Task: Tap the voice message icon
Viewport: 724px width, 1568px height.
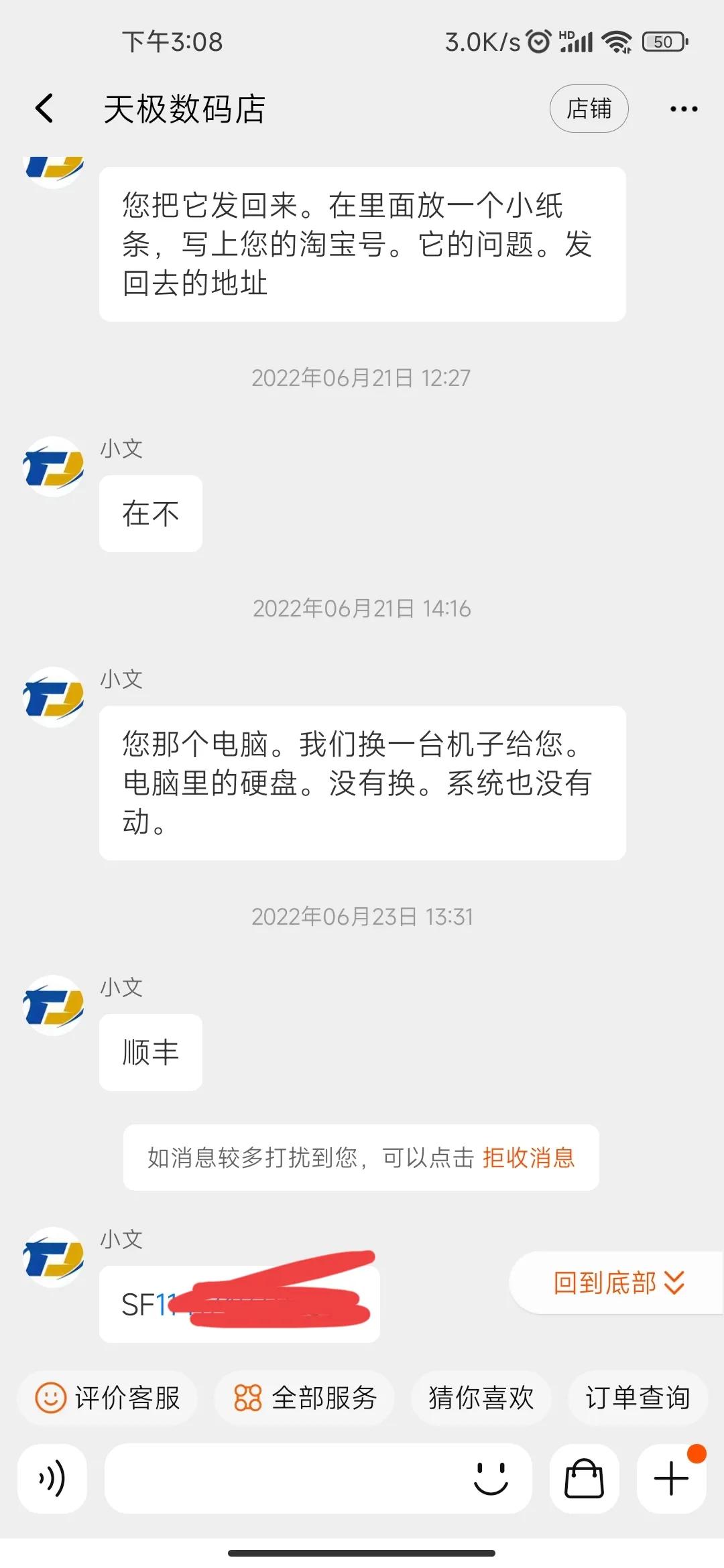Action: (52, 1479)
